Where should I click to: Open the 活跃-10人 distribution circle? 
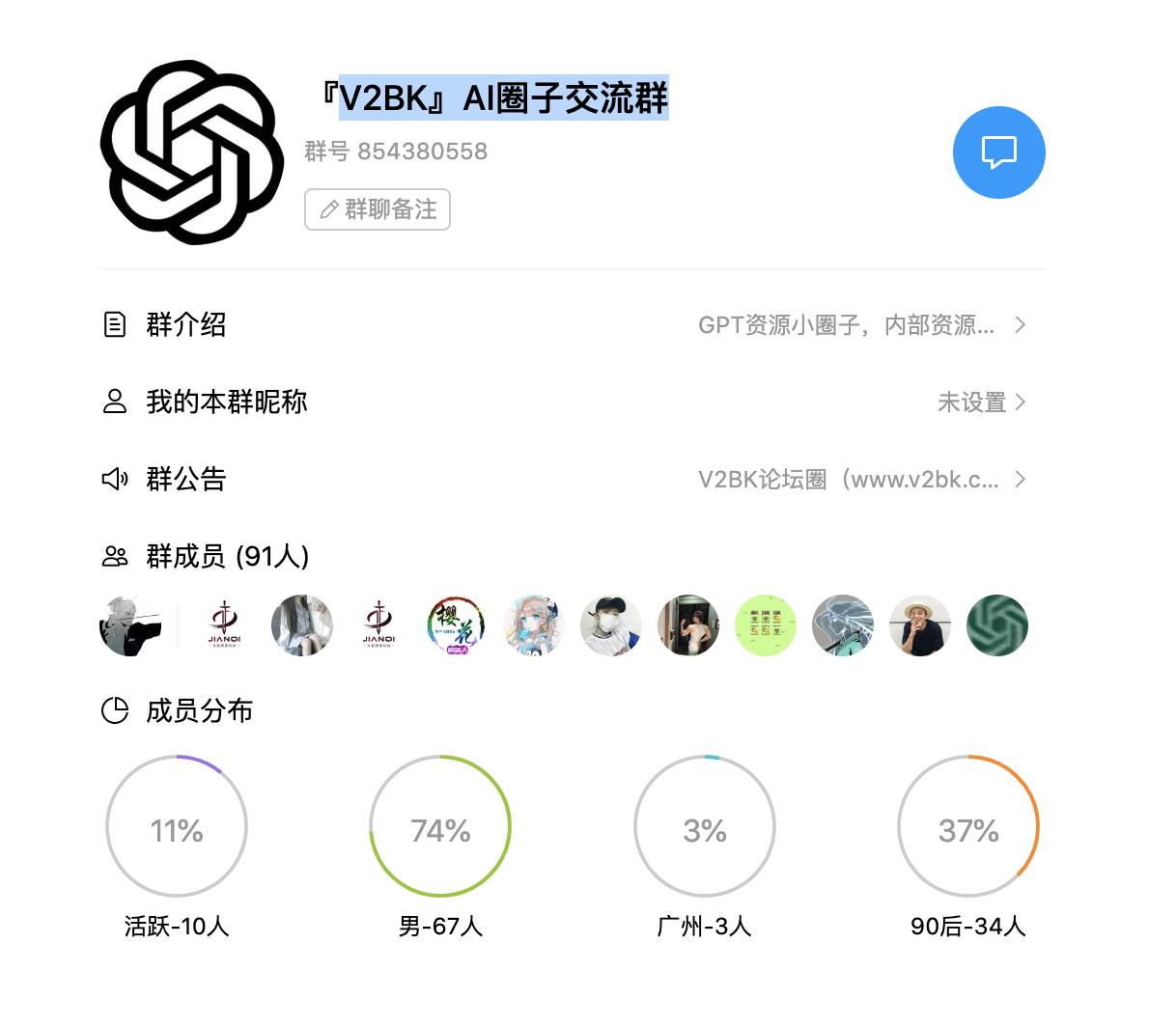click(x=177, y=827)
